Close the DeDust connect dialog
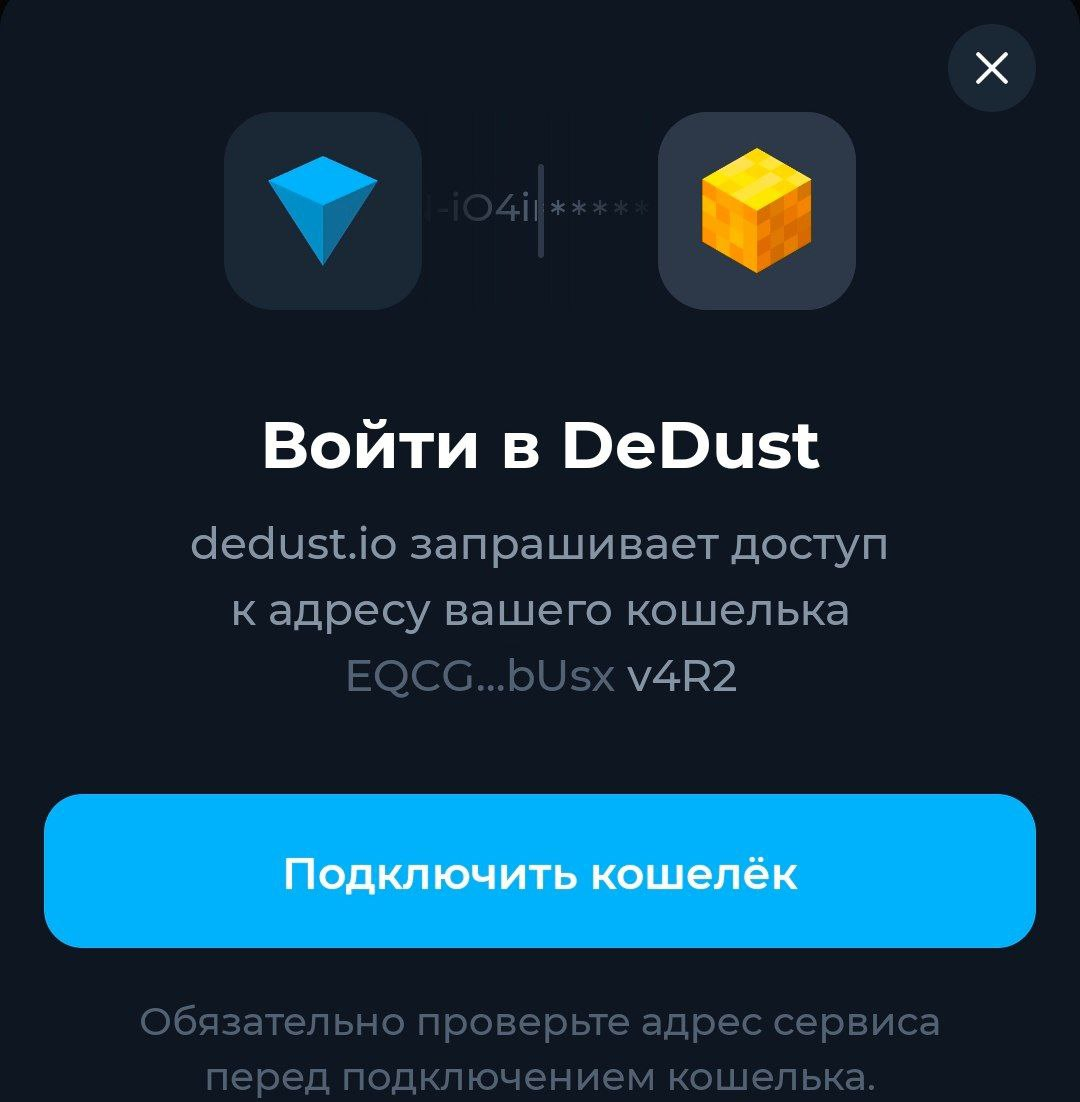This screenshot has height=1102, width=1080. (991, 68)
